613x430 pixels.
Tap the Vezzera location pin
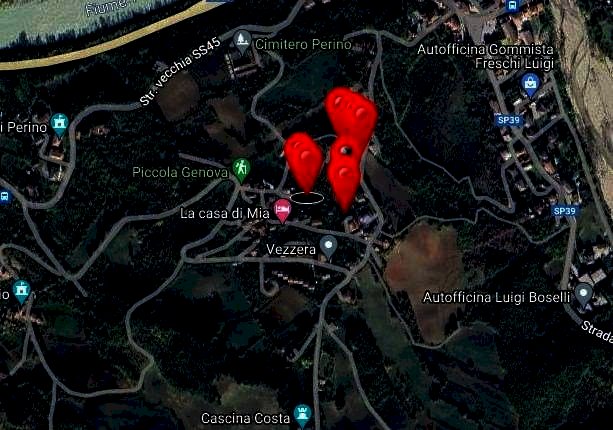[328, 246]
